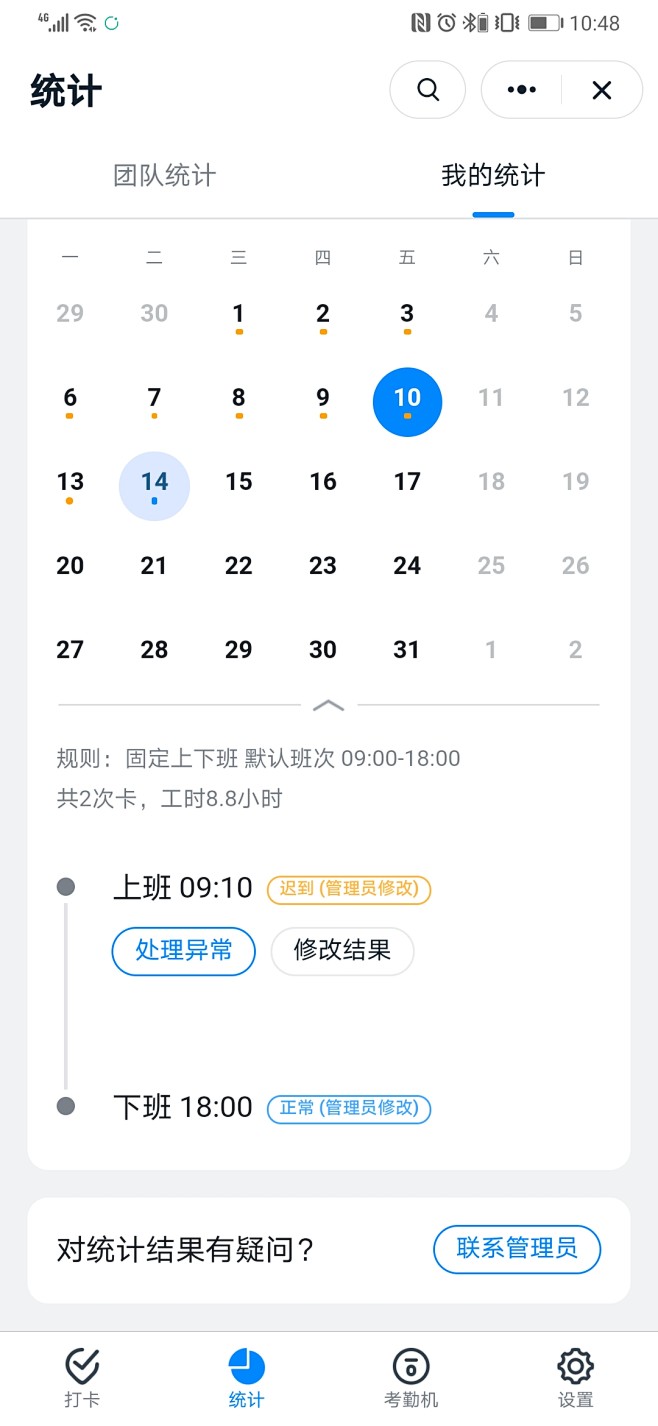Open the 设置 tab
The width and height of the screenshot is (658, 1426).
click(x=576, y=1377)
